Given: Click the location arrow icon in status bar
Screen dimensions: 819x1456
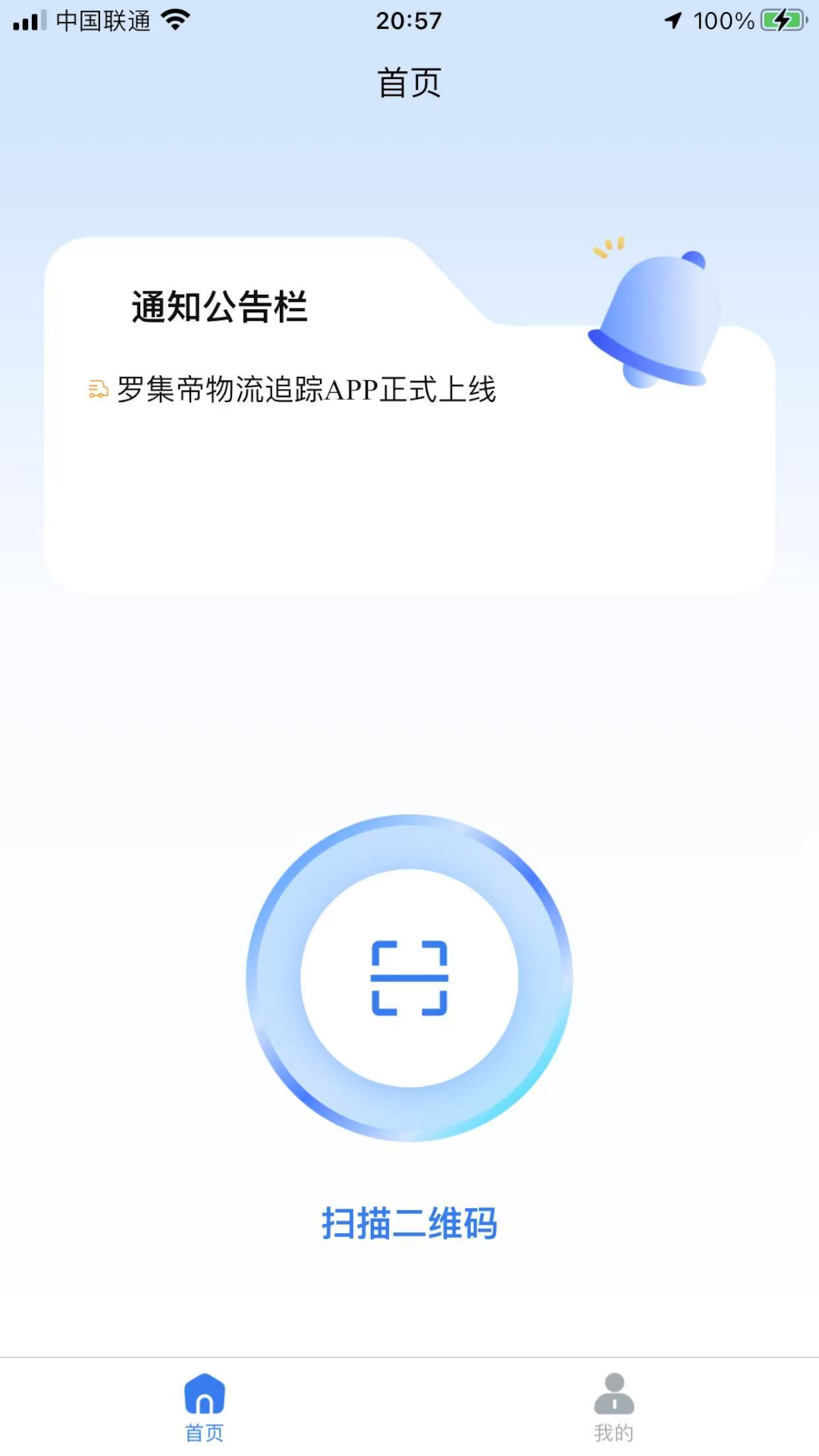Looking at the screenshot, I should (x=673, y=20).
